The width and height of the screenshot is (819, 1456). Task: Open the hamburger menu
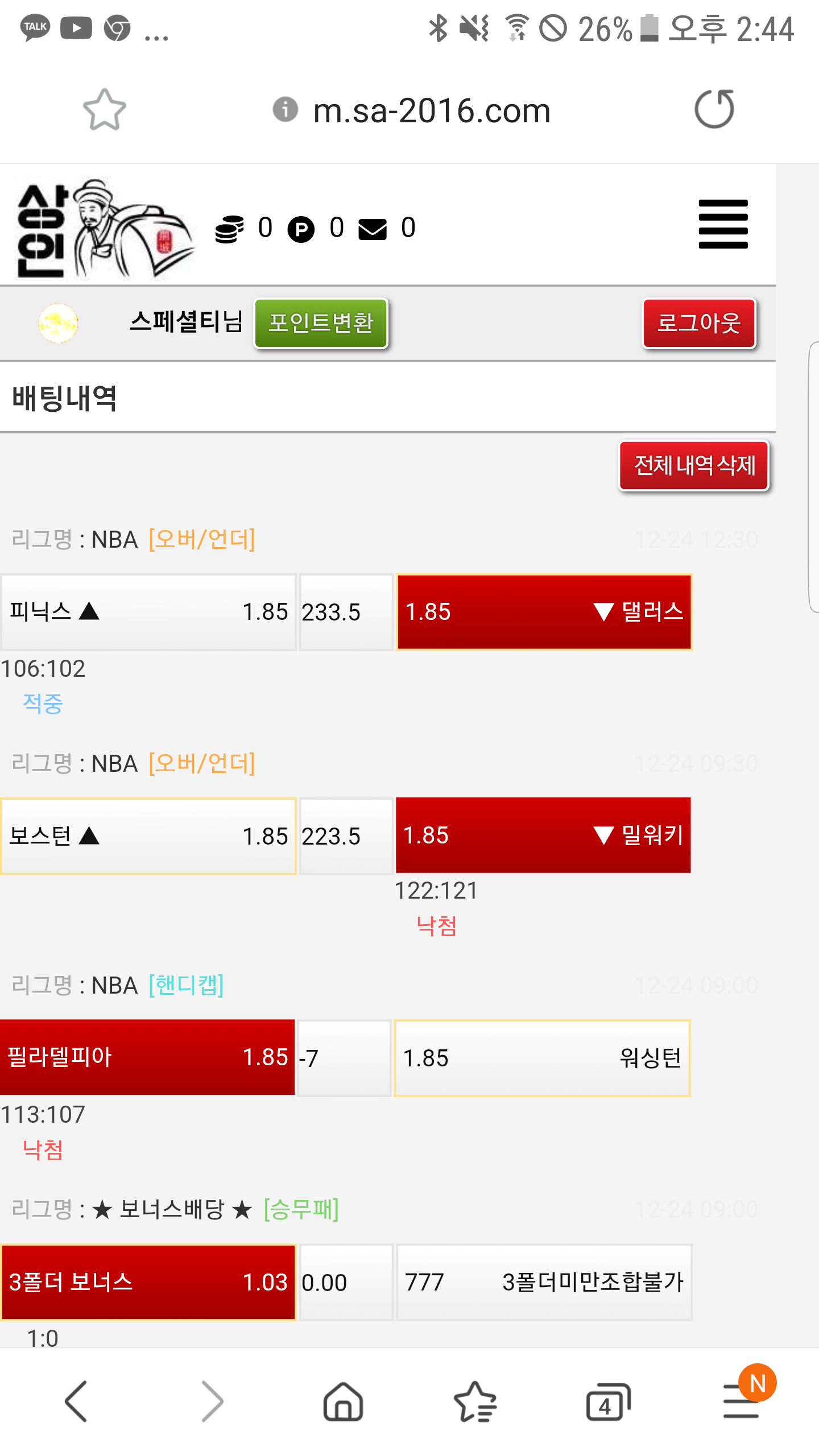point(723,224)
